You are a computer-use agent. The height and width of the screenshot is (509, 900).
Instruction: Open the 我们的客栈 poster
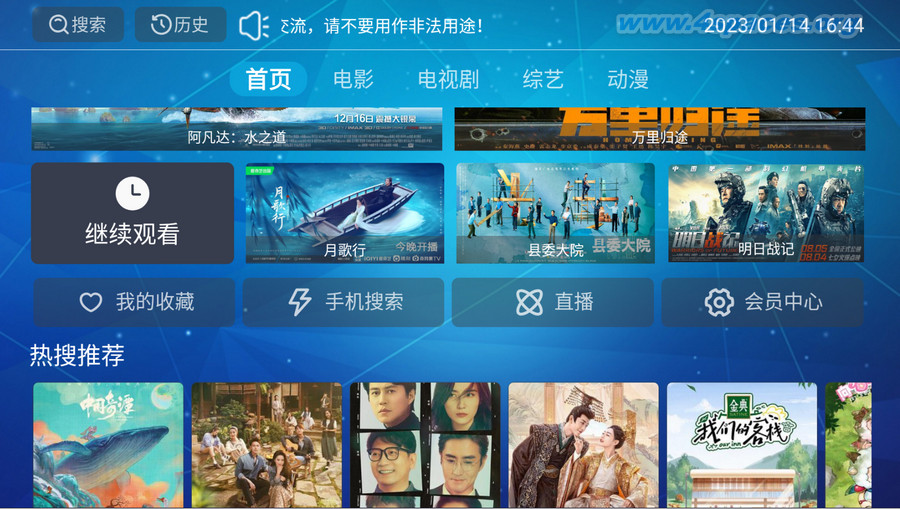(x=742, y=444)
